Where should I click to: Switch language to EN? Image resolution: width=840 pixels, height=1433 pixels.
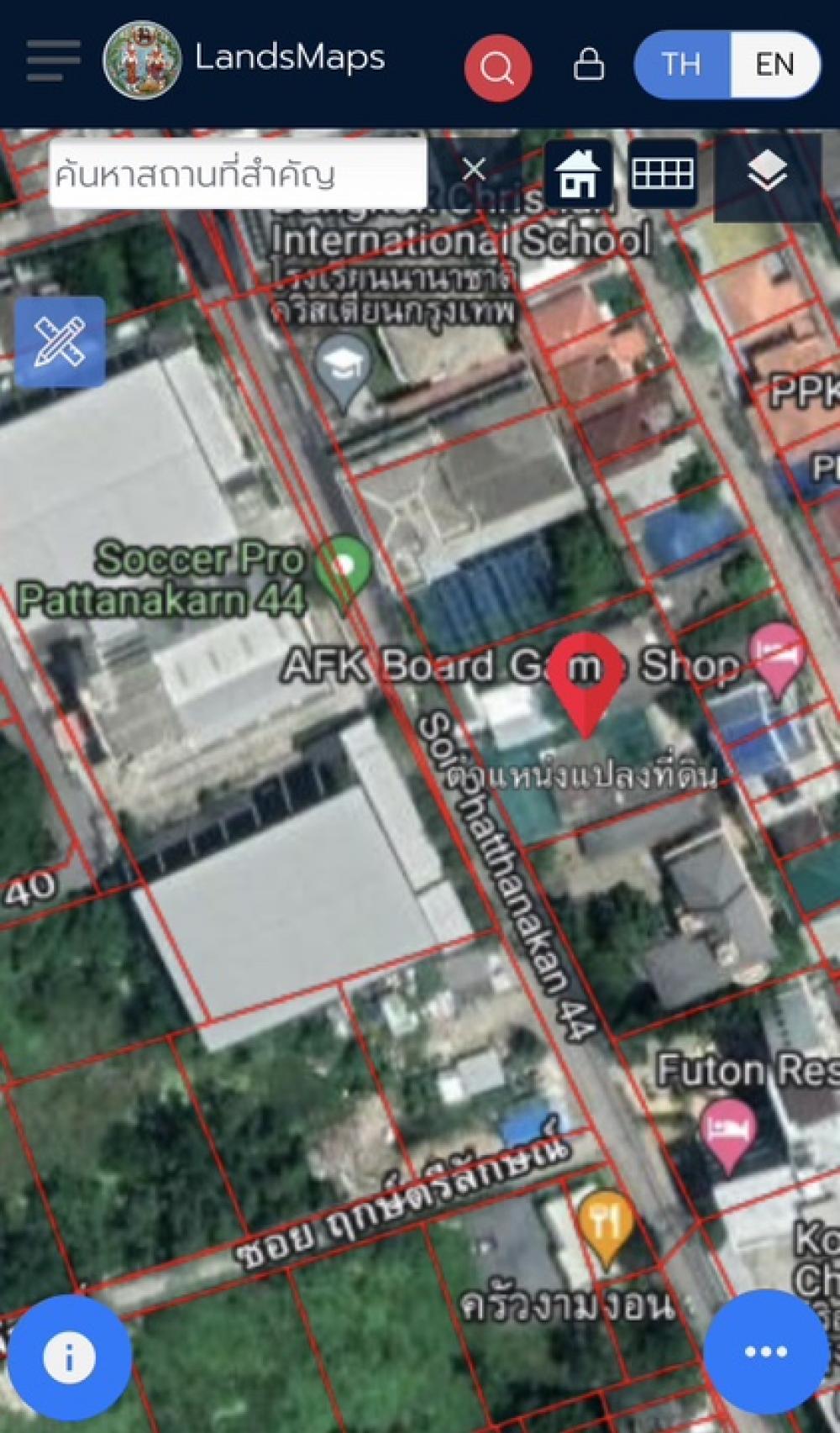(x=774, y=65)
